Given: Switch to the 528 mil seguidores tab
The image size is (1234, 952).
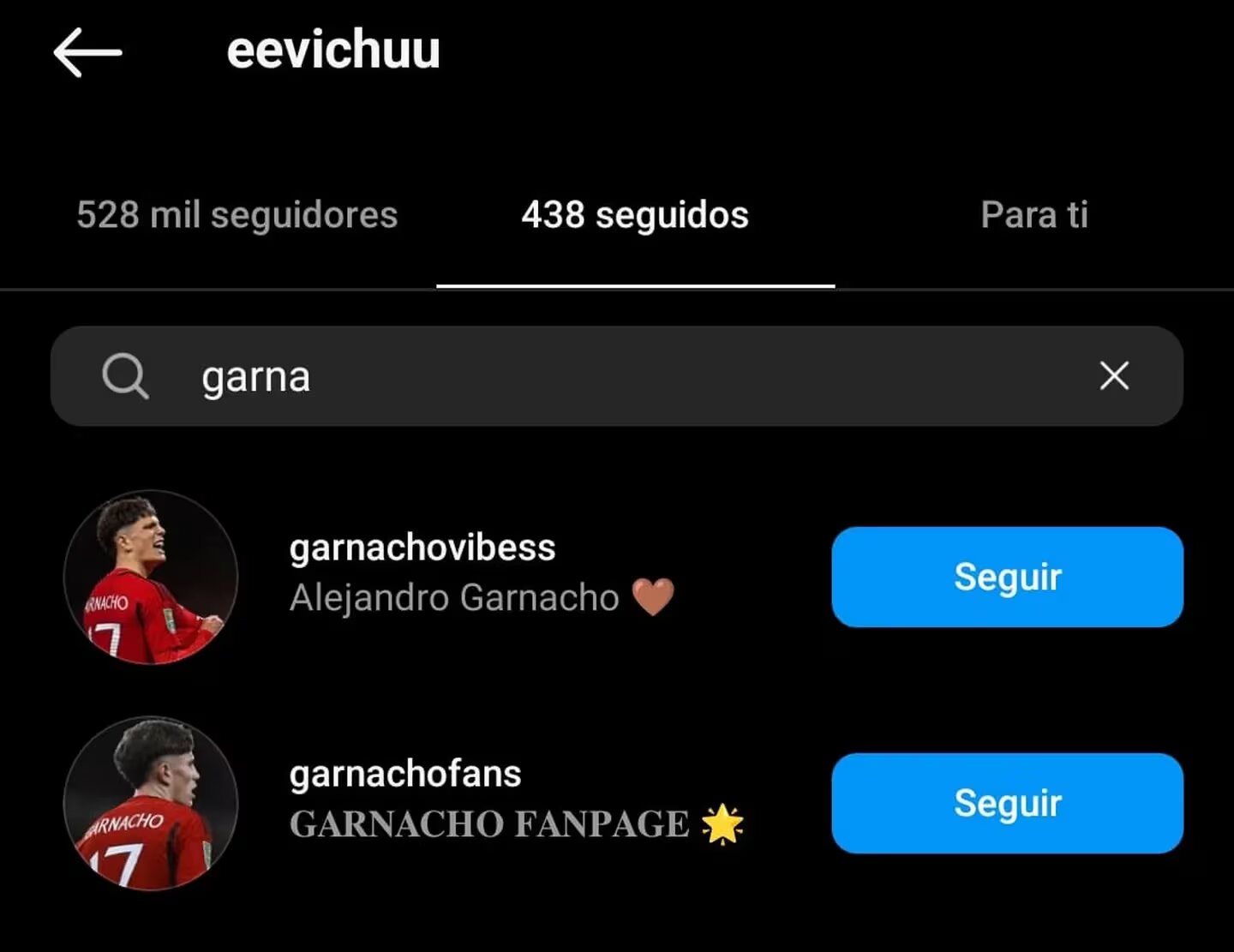Looking at the screenshot, I should tap(237, 215).
